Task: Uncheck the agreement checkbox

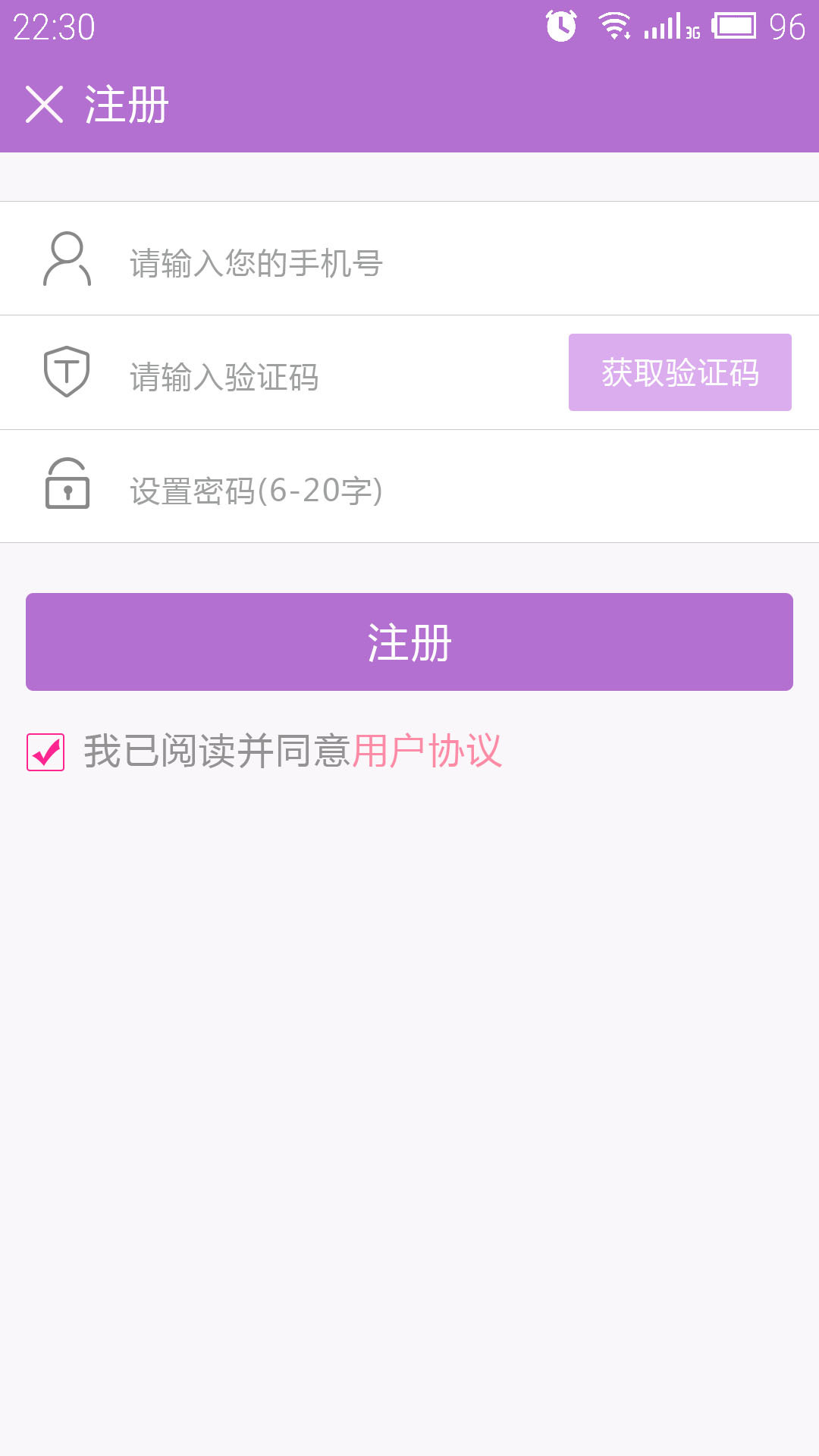Action: 45,752
